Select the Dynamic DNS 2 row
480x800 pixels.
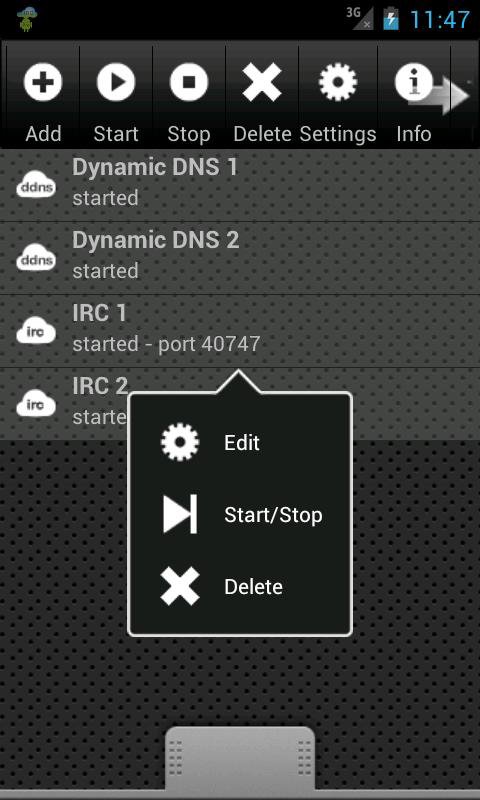tap(240, 258)
